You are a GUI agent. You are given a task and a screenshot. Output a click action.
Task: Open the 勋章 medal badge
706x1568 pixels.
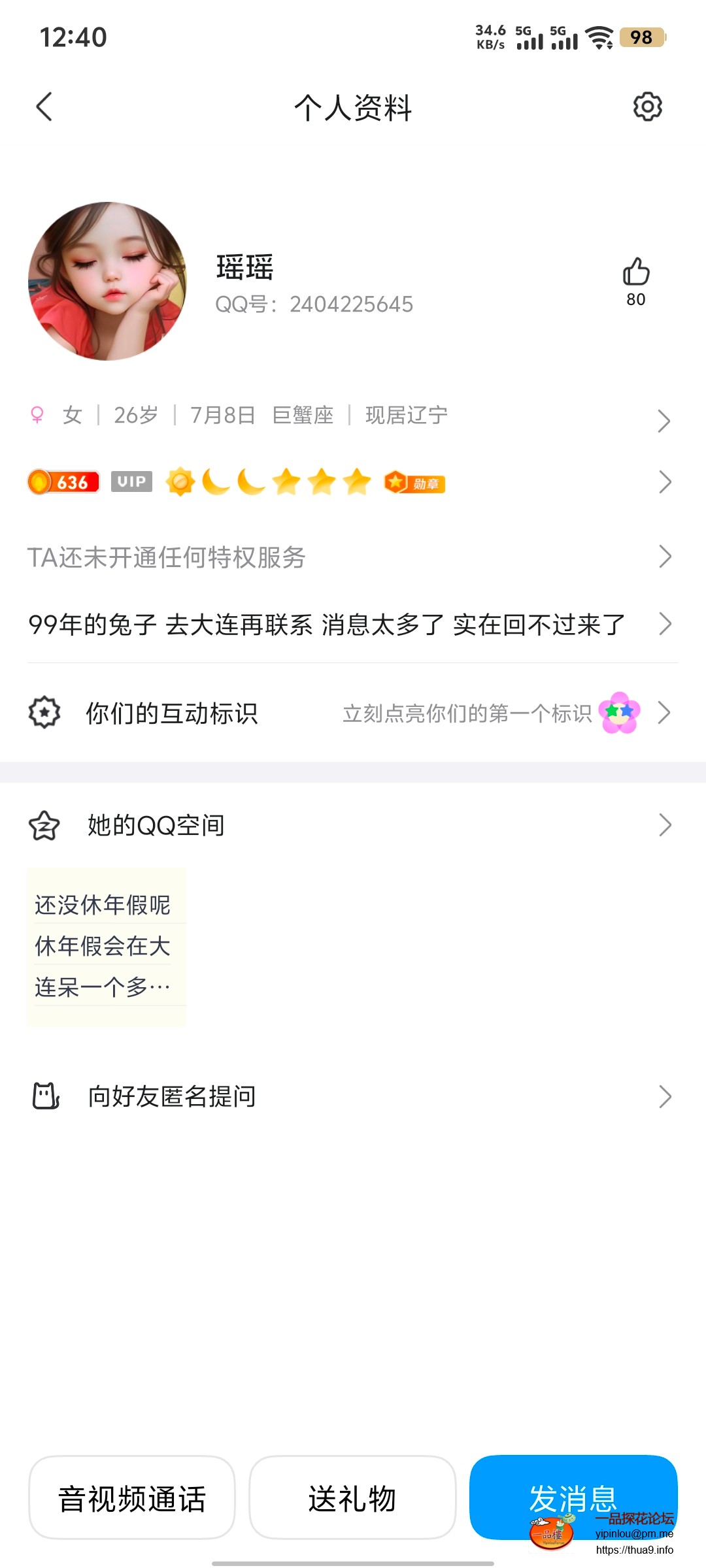[414, 482]
